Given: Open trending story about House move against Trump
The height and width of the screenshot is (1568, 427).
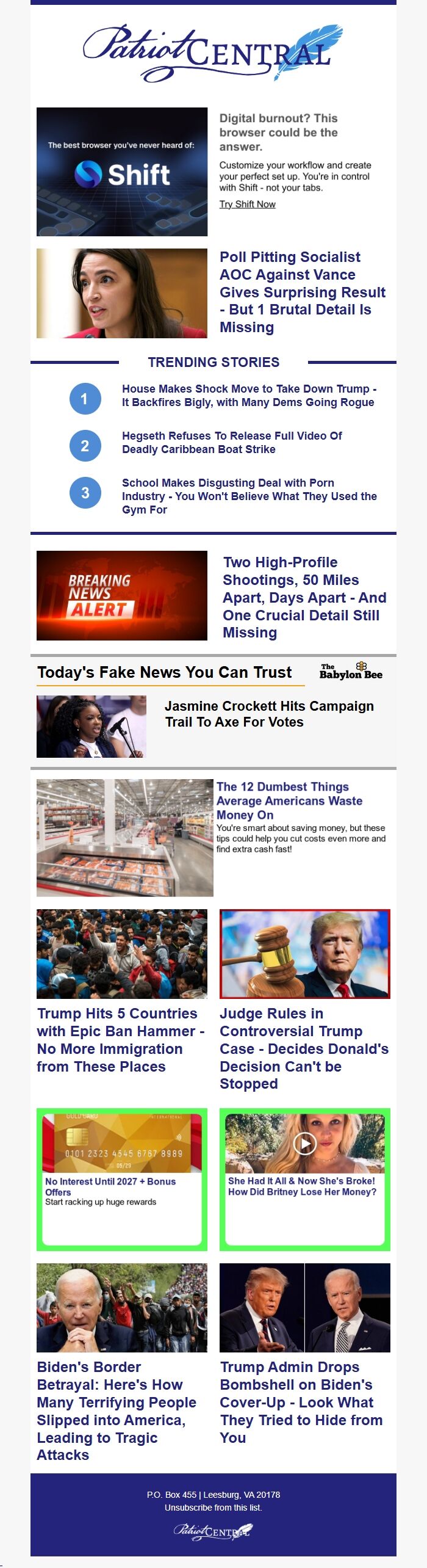Looking at the screenshot, I should pyautogui.click(x=249, y=396).
